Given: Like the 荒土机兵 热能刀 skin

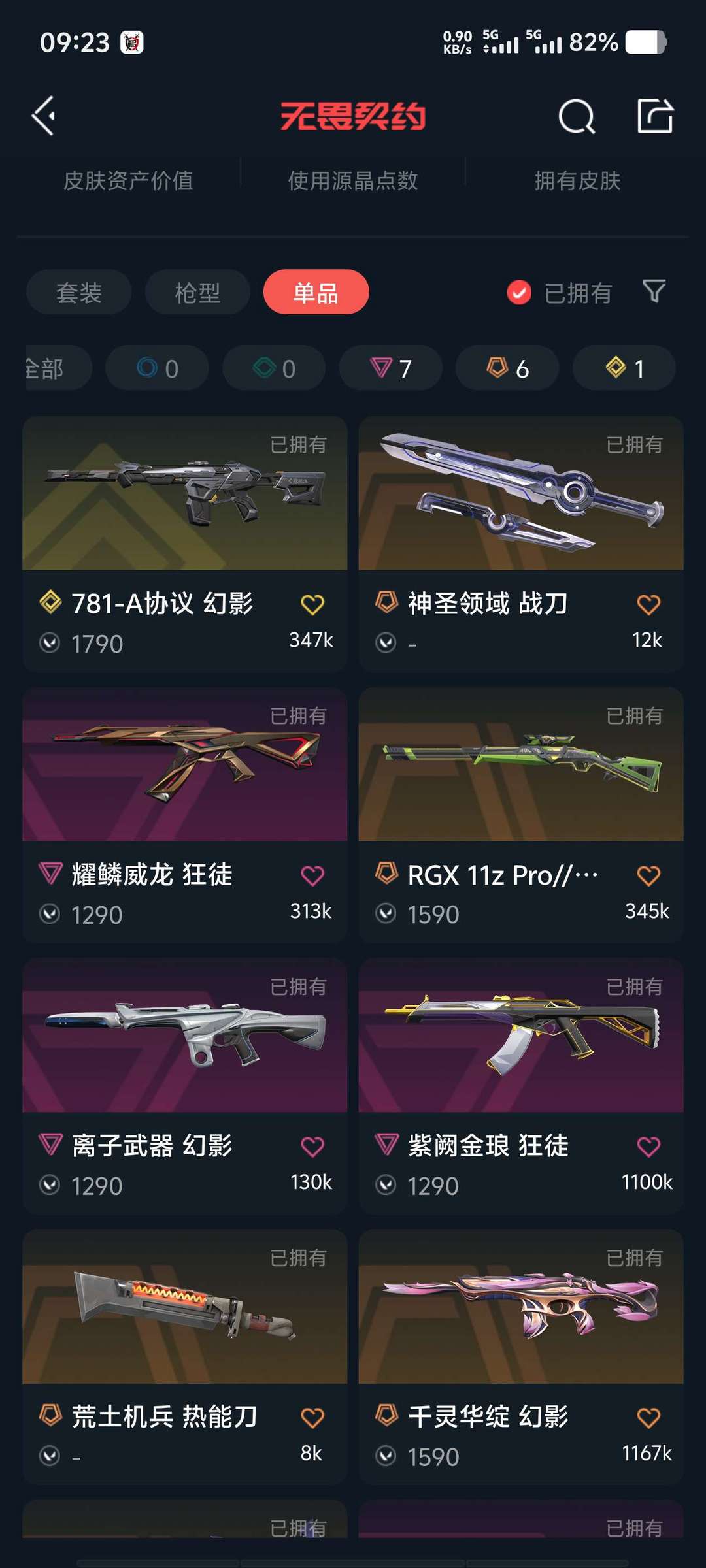Looking at the screenshot, I should pos(312,1418).
